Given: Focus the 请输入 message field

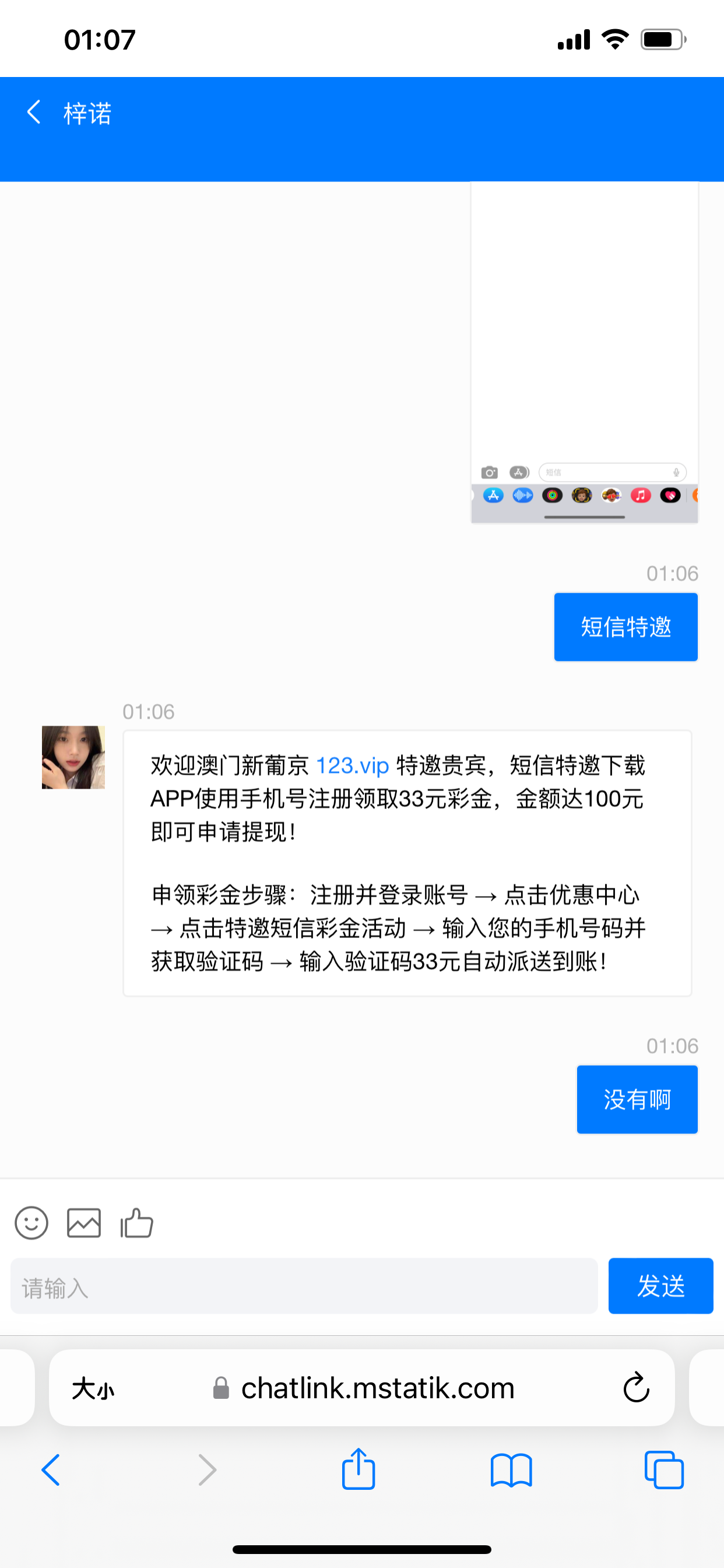Looking at the screenshot, I should point(304,1287).
